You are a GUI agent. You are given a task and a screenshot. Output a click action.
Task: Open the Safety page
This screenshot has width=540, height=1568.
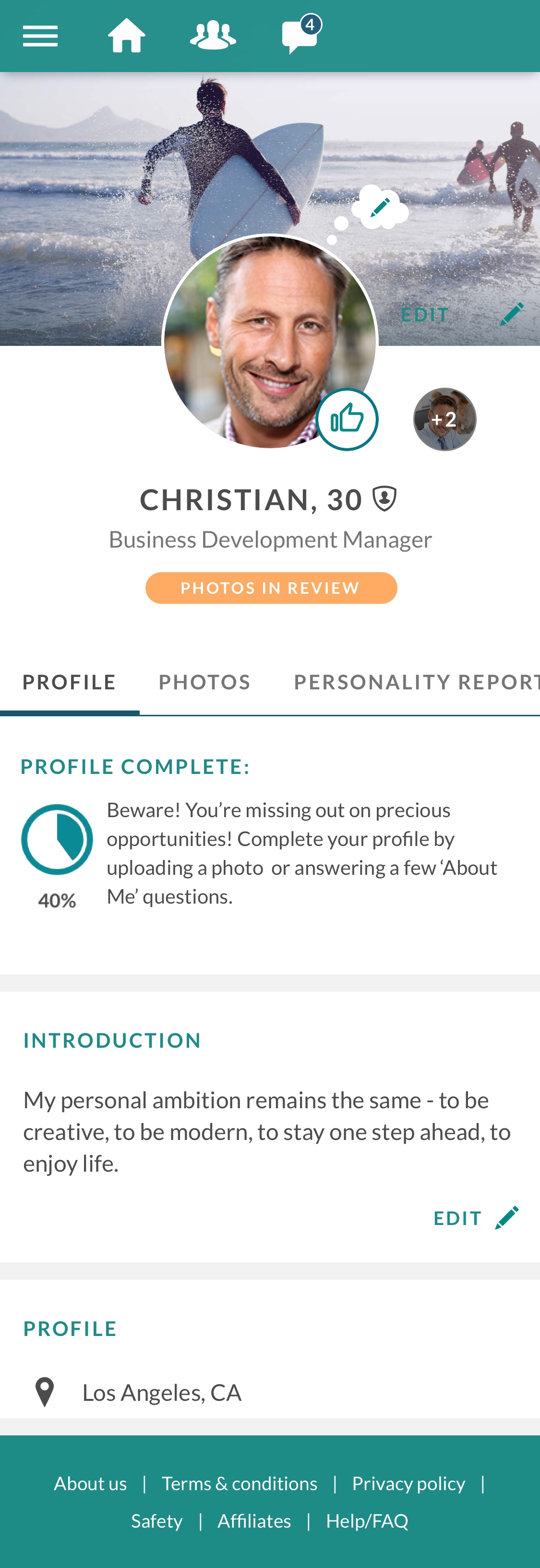coord(157,1520)
